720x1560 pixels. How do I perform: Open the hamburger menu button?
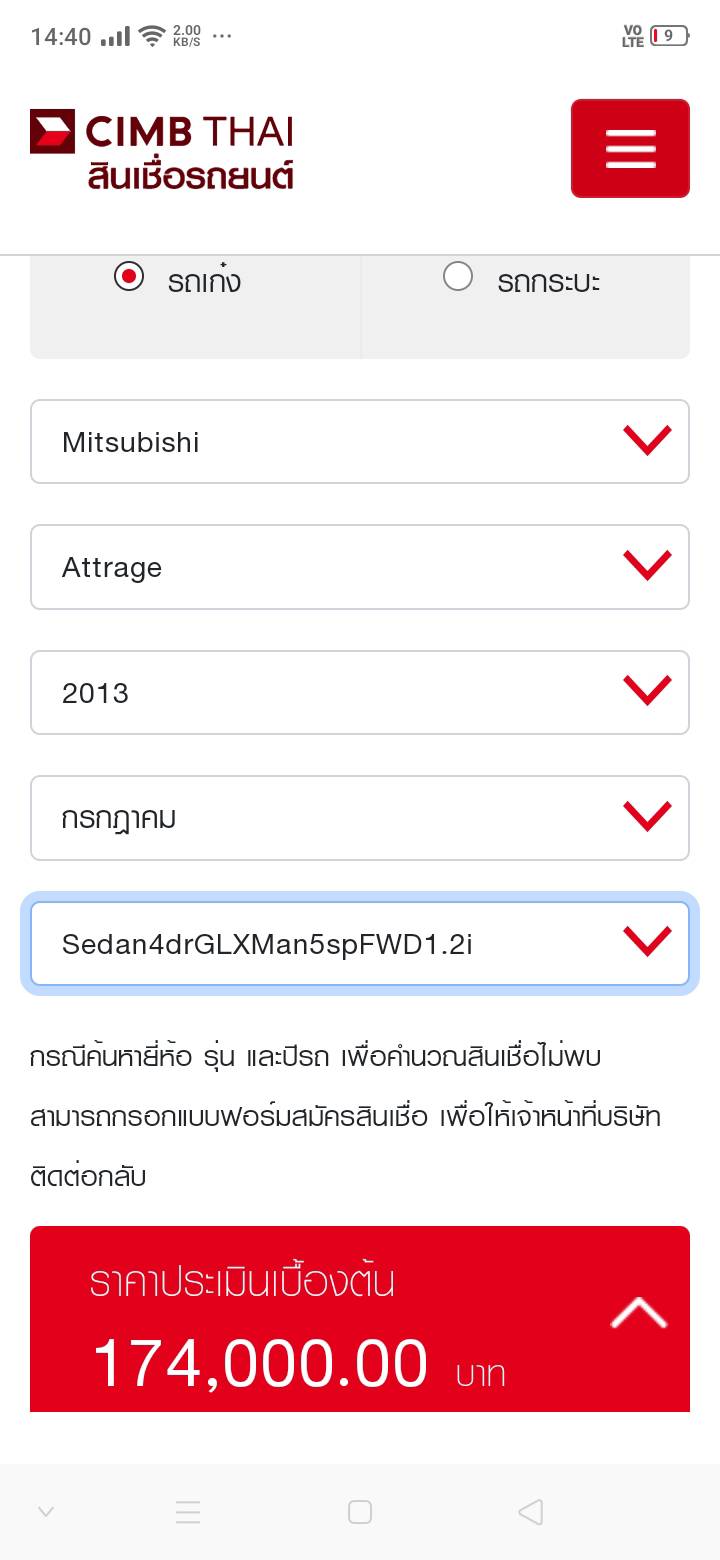[x=630, y=148]
